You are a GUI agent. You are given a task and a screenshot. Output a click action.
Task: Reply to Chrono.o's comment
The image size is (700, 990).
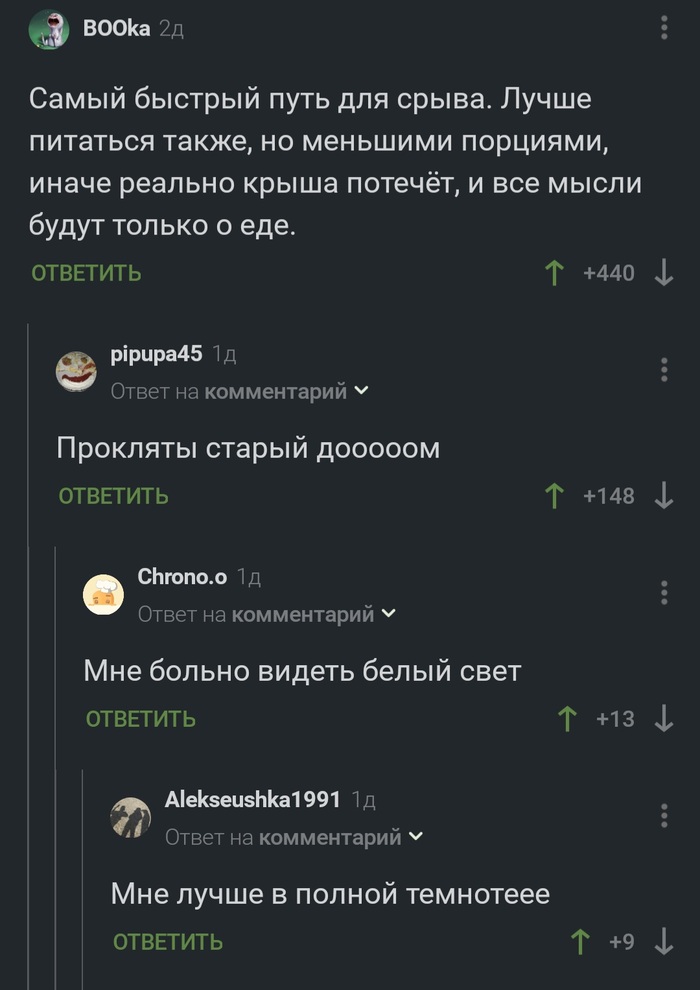pos(140,719)
